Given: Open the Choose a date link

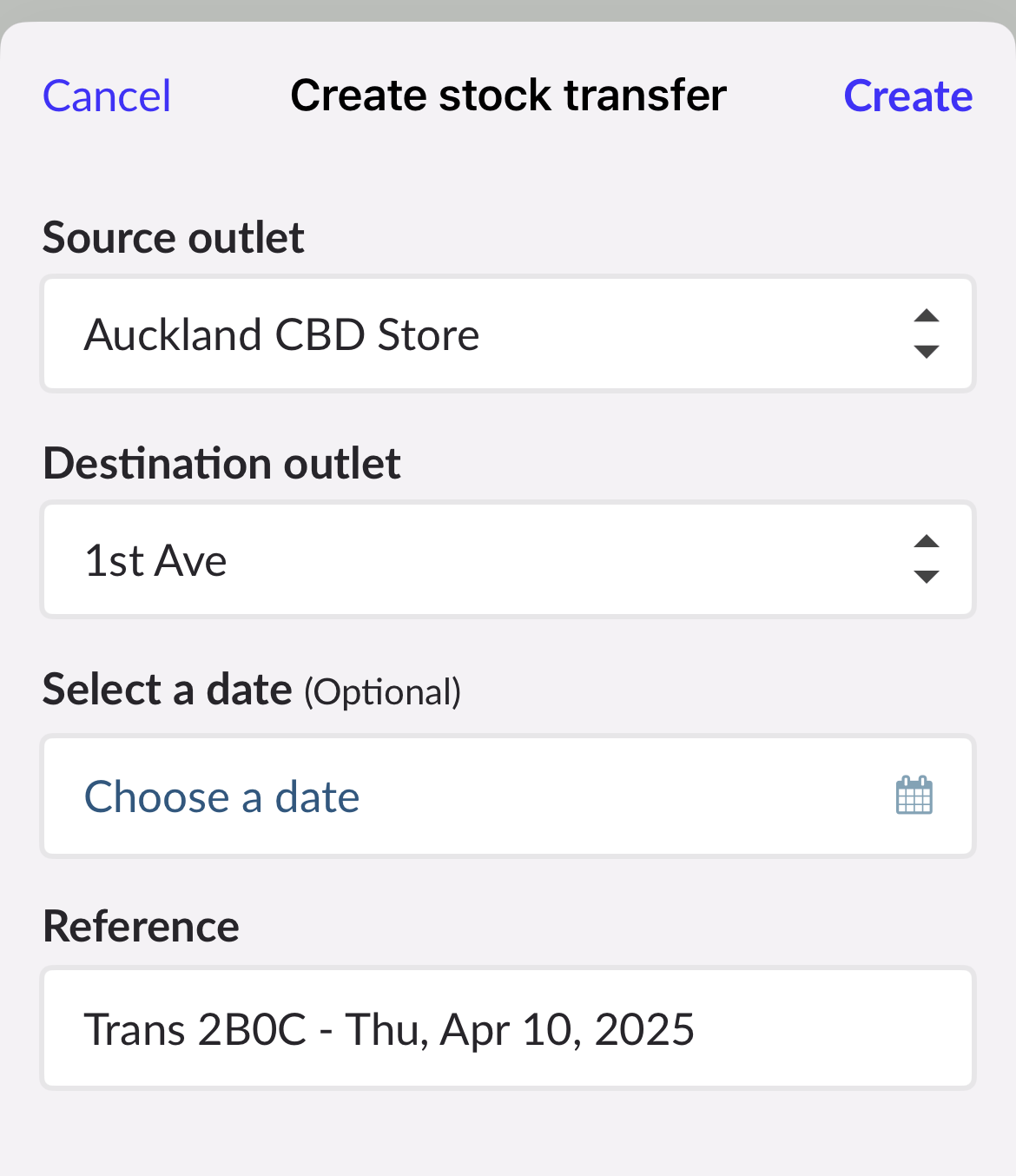Looking at the screenshot, I should coord(222,796).
